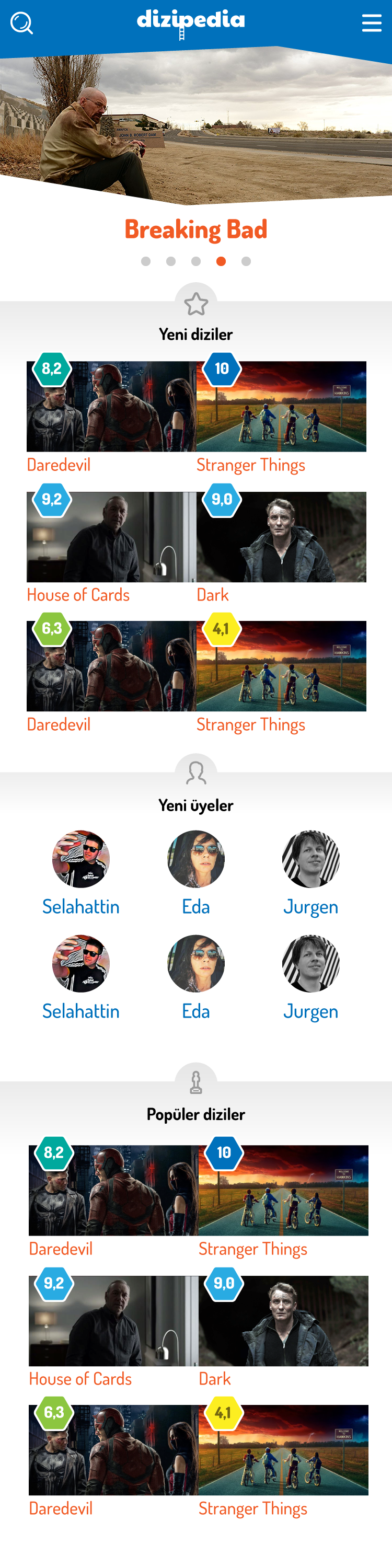Screen dimensions: 392x1568
Task: Open the hamburger menu
Action: pos(371,24)
